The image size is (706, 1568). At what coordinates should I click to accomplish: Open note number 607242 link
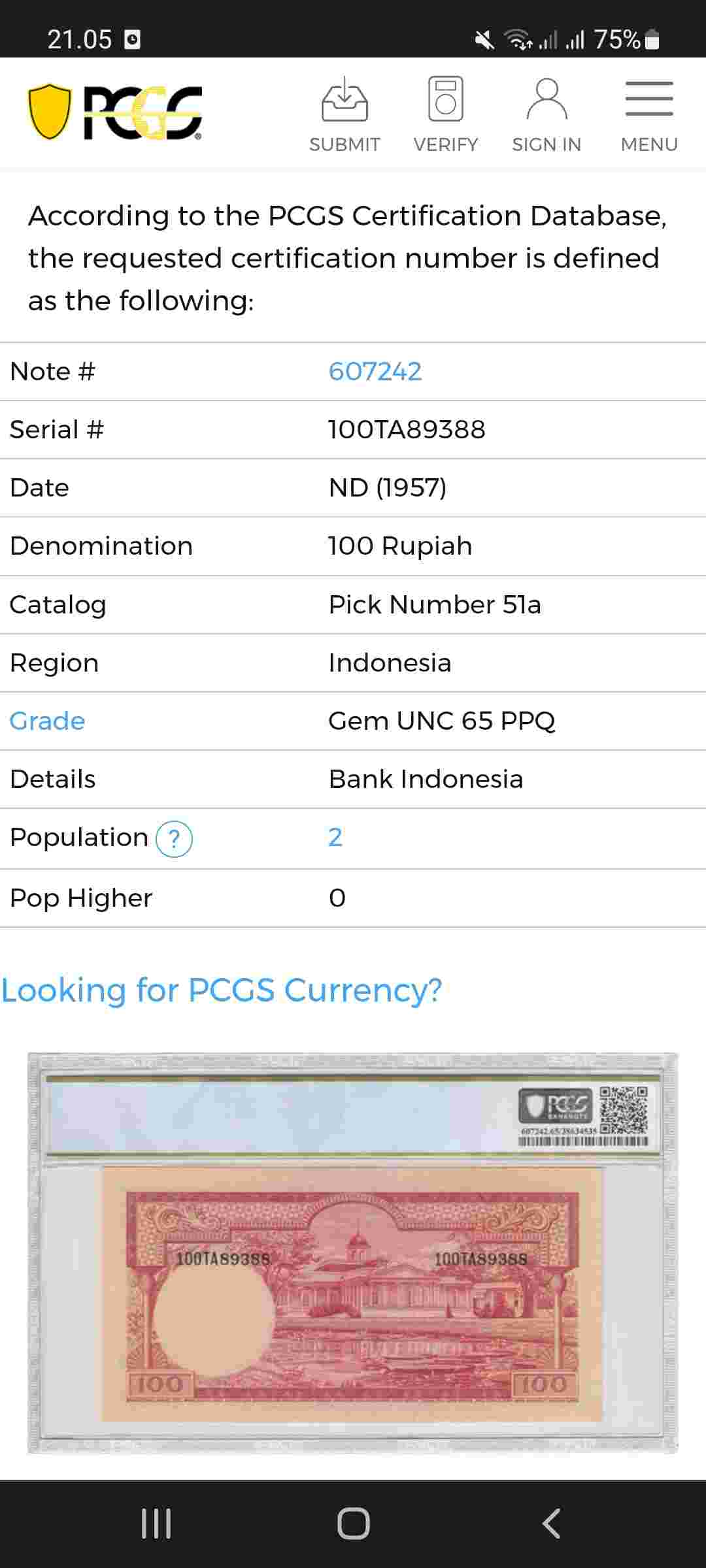375,372
